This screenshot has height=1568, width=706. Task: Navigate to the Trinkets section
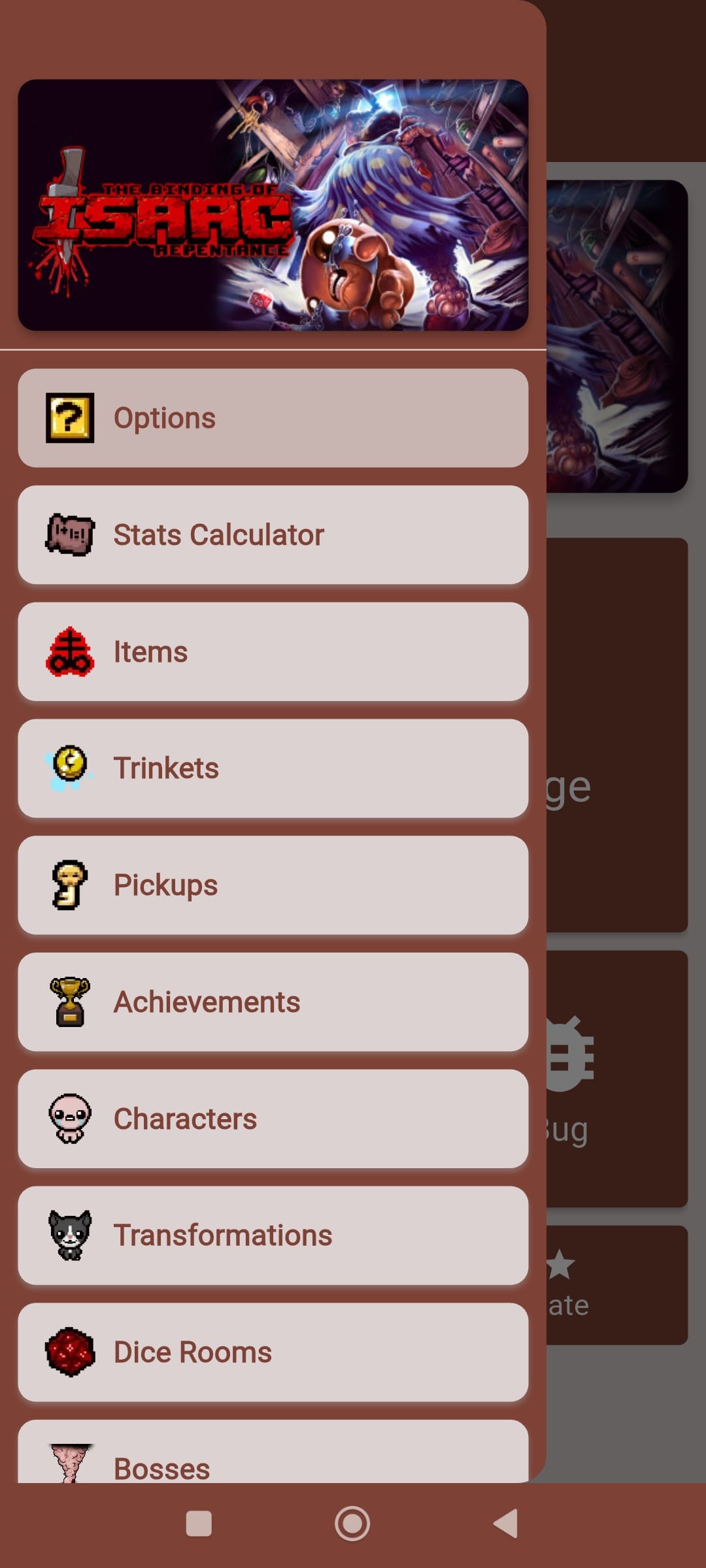pos(275,767)
